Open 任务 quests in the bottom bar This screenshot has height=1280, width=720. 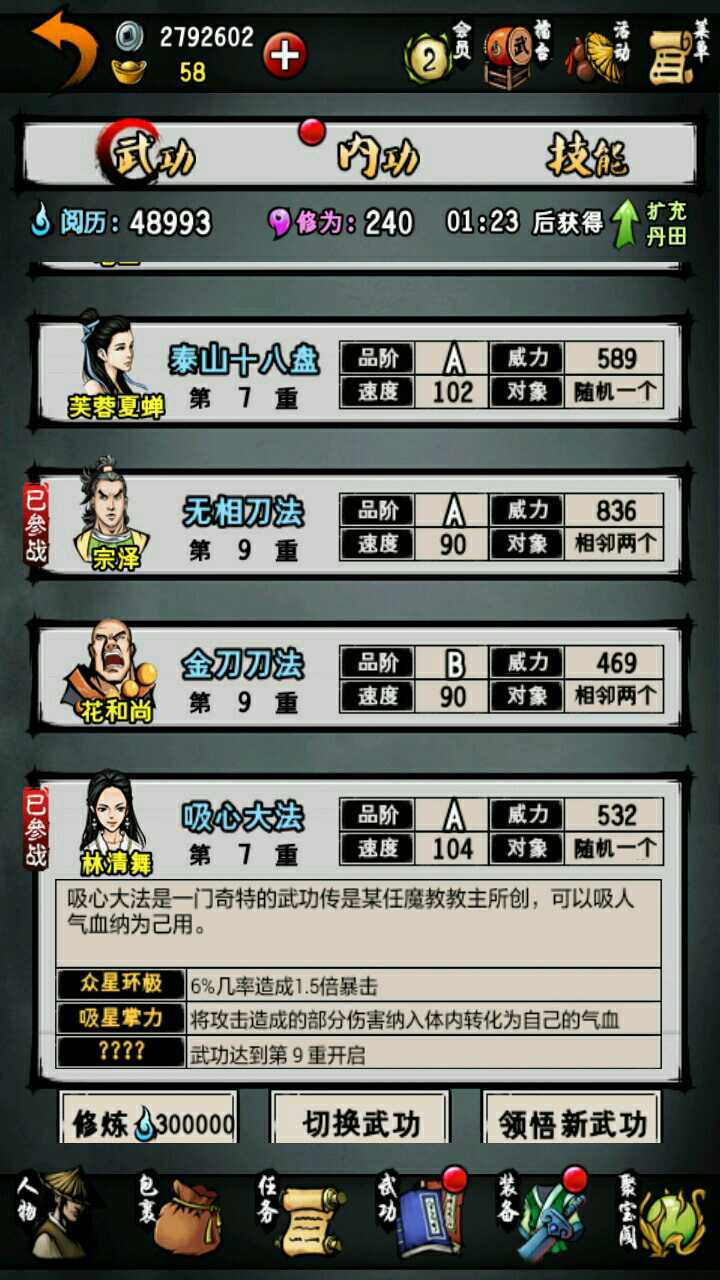(x=300, y=1215)
